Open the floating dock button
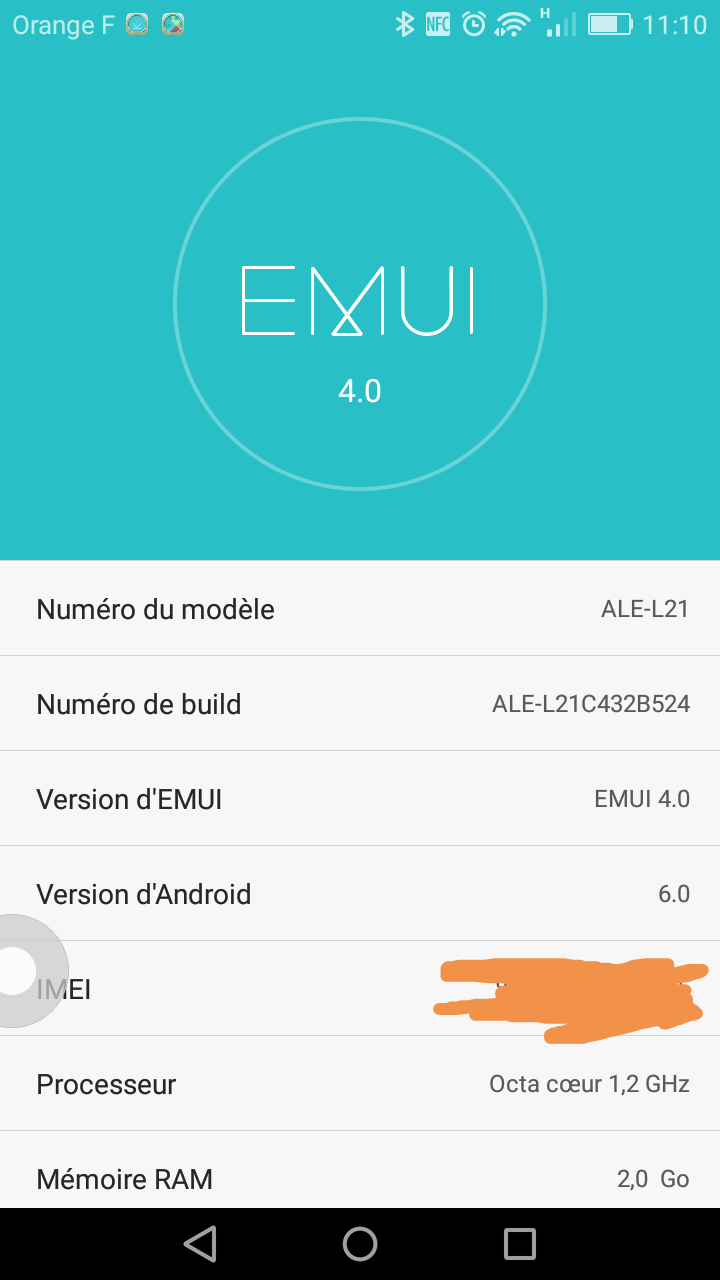This screenshot has width=720, height=1280. click(x=18, y=971)
